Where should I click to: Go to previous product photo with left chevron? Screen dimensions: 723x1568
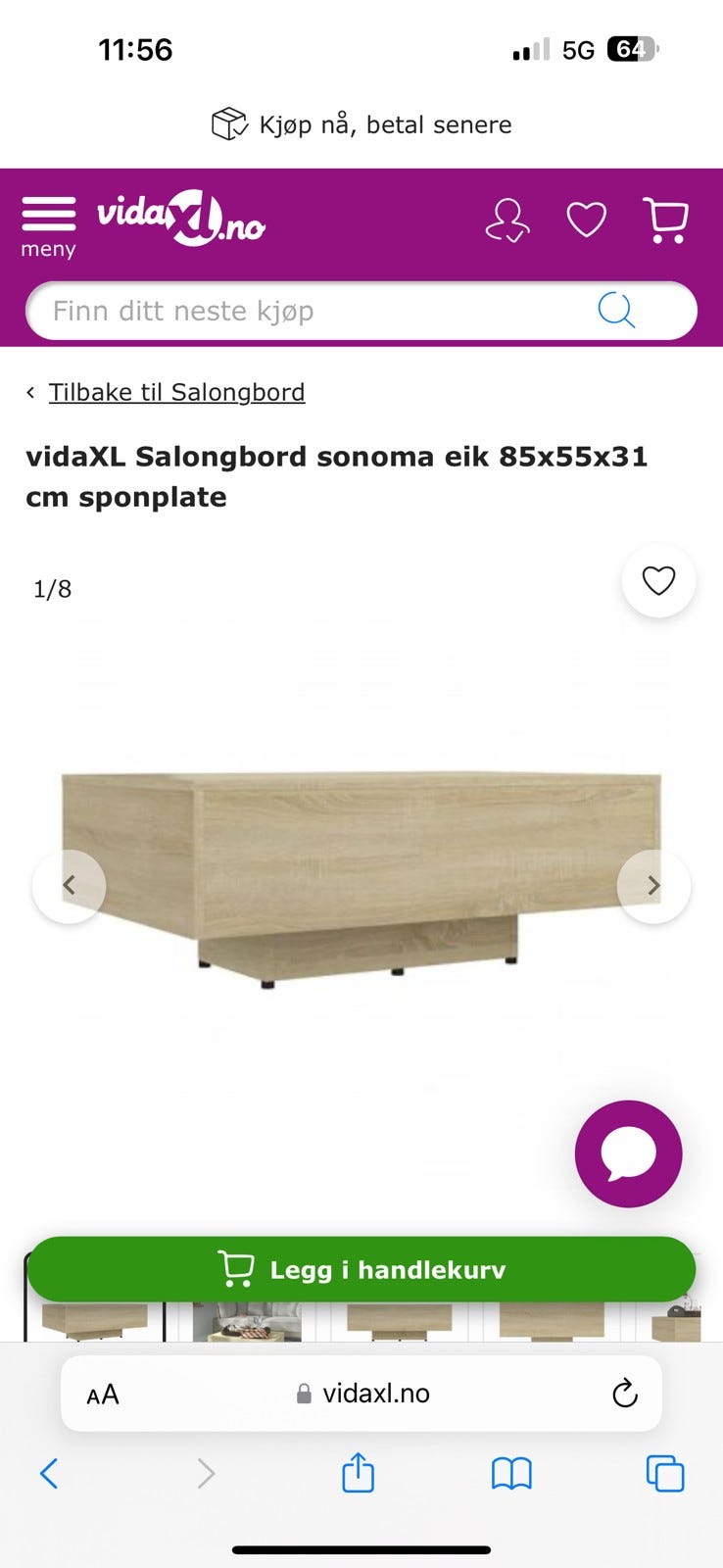point(69,886)
